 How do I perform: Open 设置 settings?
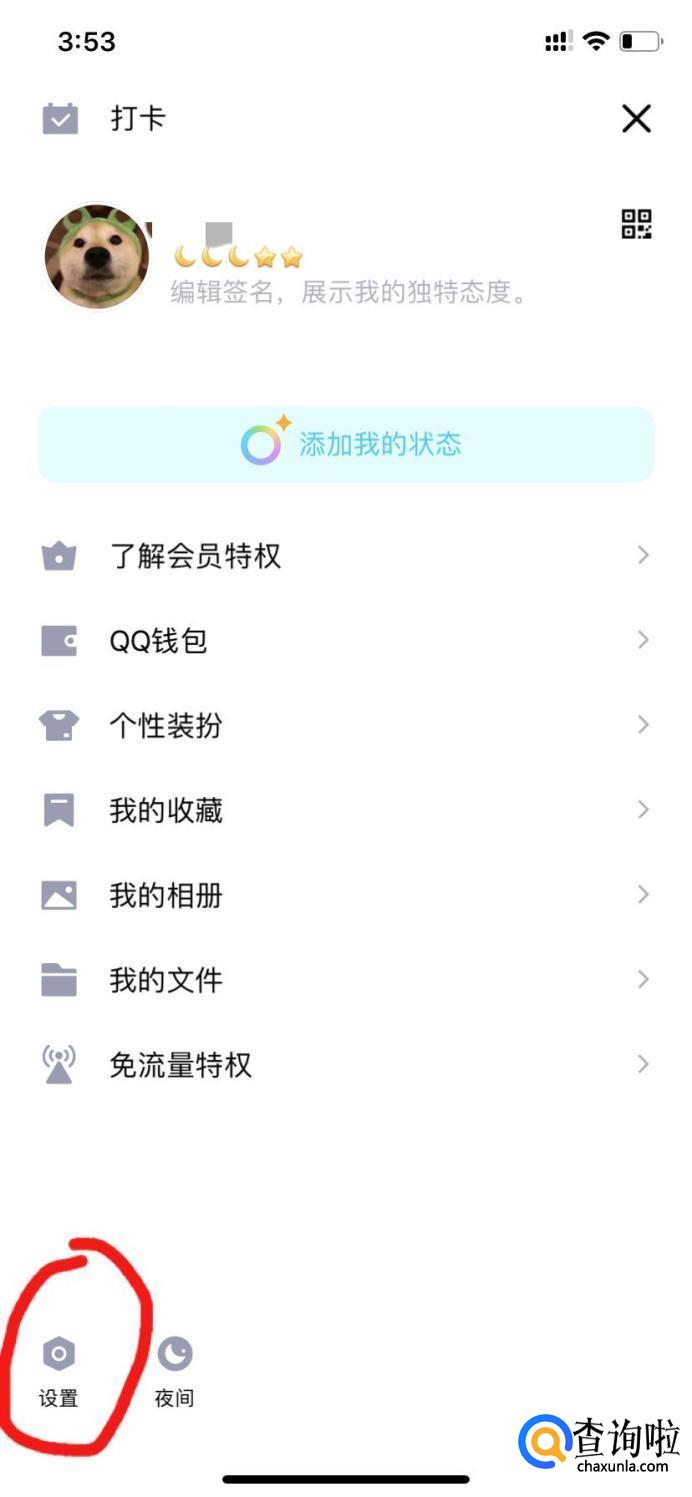click(x=59, y=1370)
